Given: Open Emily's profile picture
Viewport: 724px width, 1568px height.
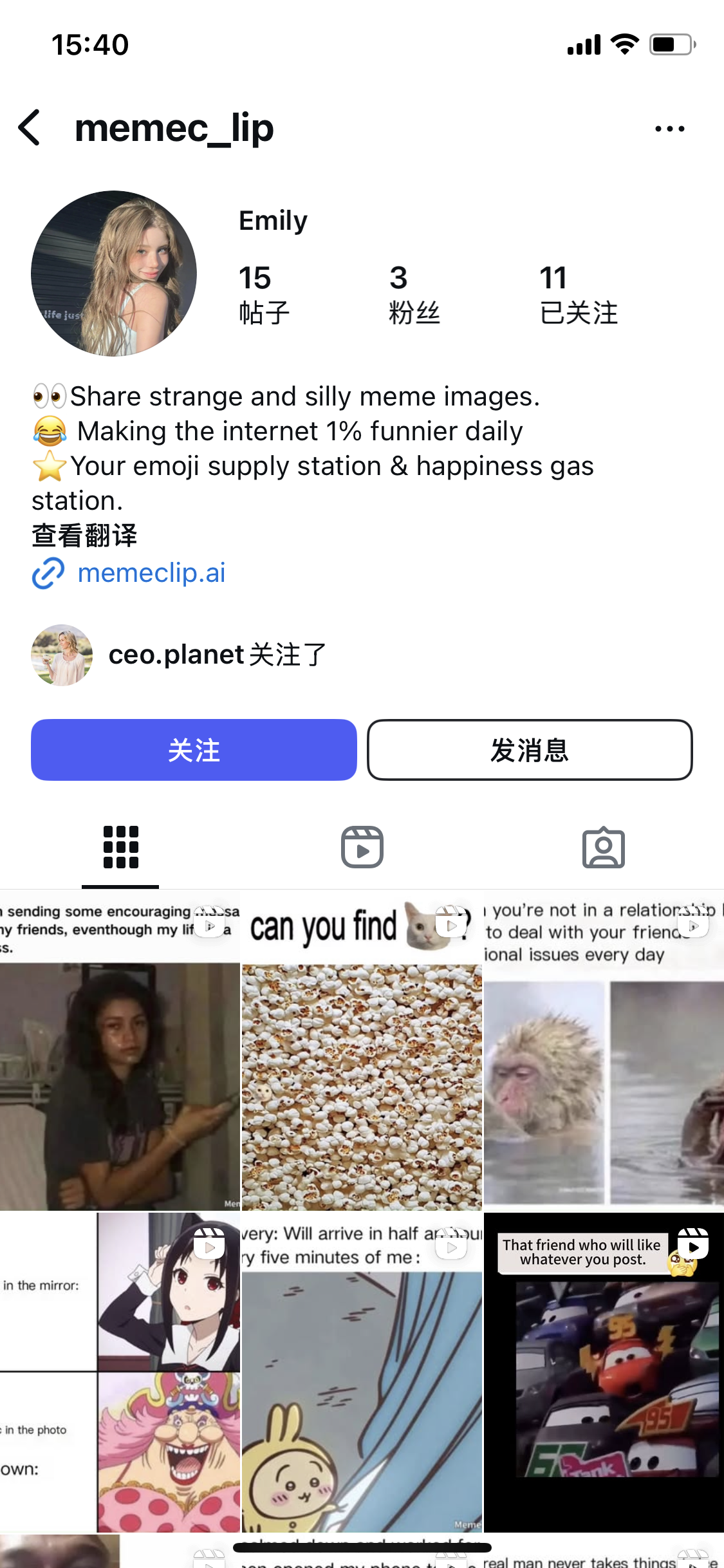Looking at the screenshot, I should point(114,274).
